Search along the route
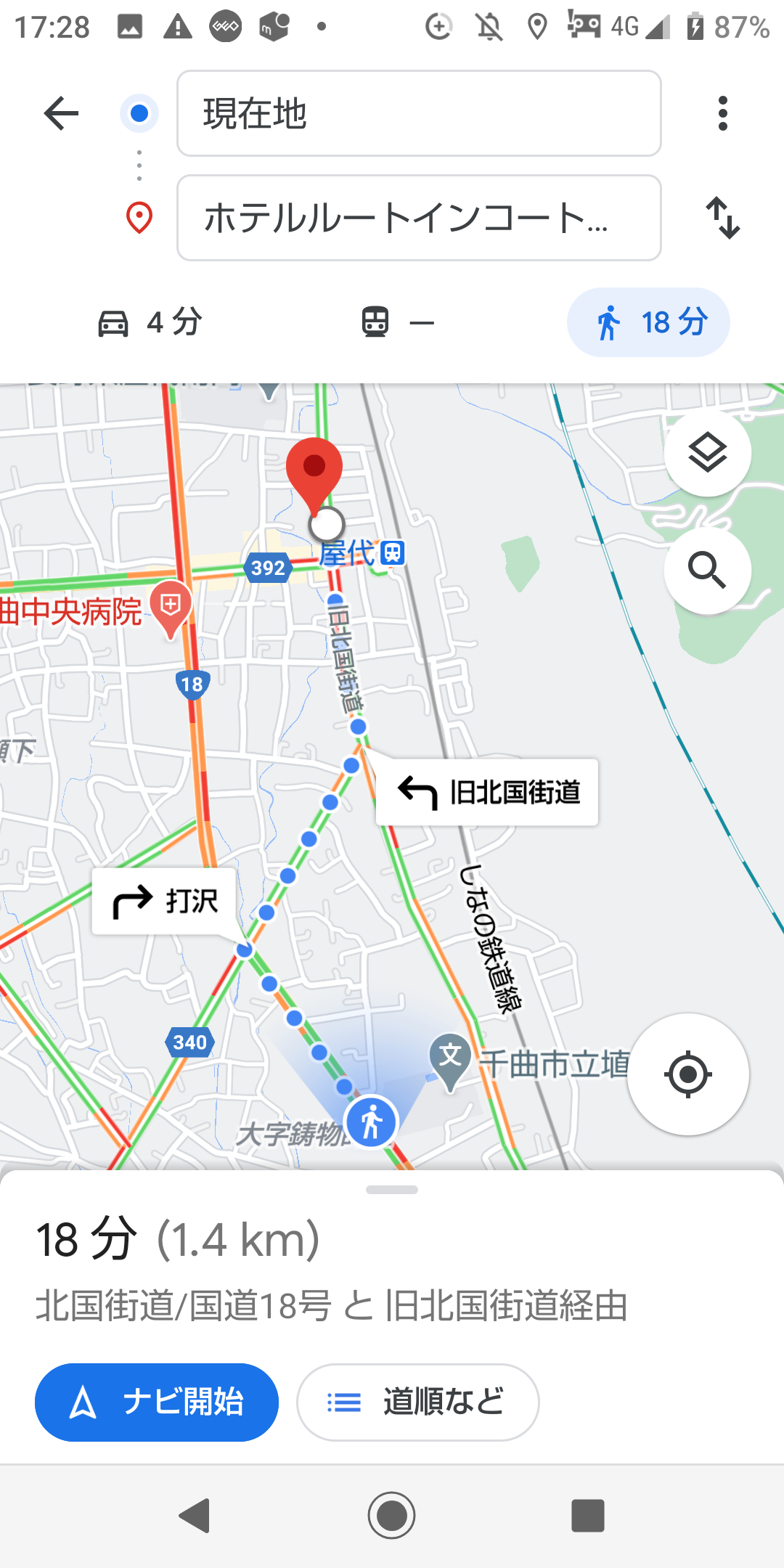Viewport: 784px width, 1568px height. (x=708, y=571)
